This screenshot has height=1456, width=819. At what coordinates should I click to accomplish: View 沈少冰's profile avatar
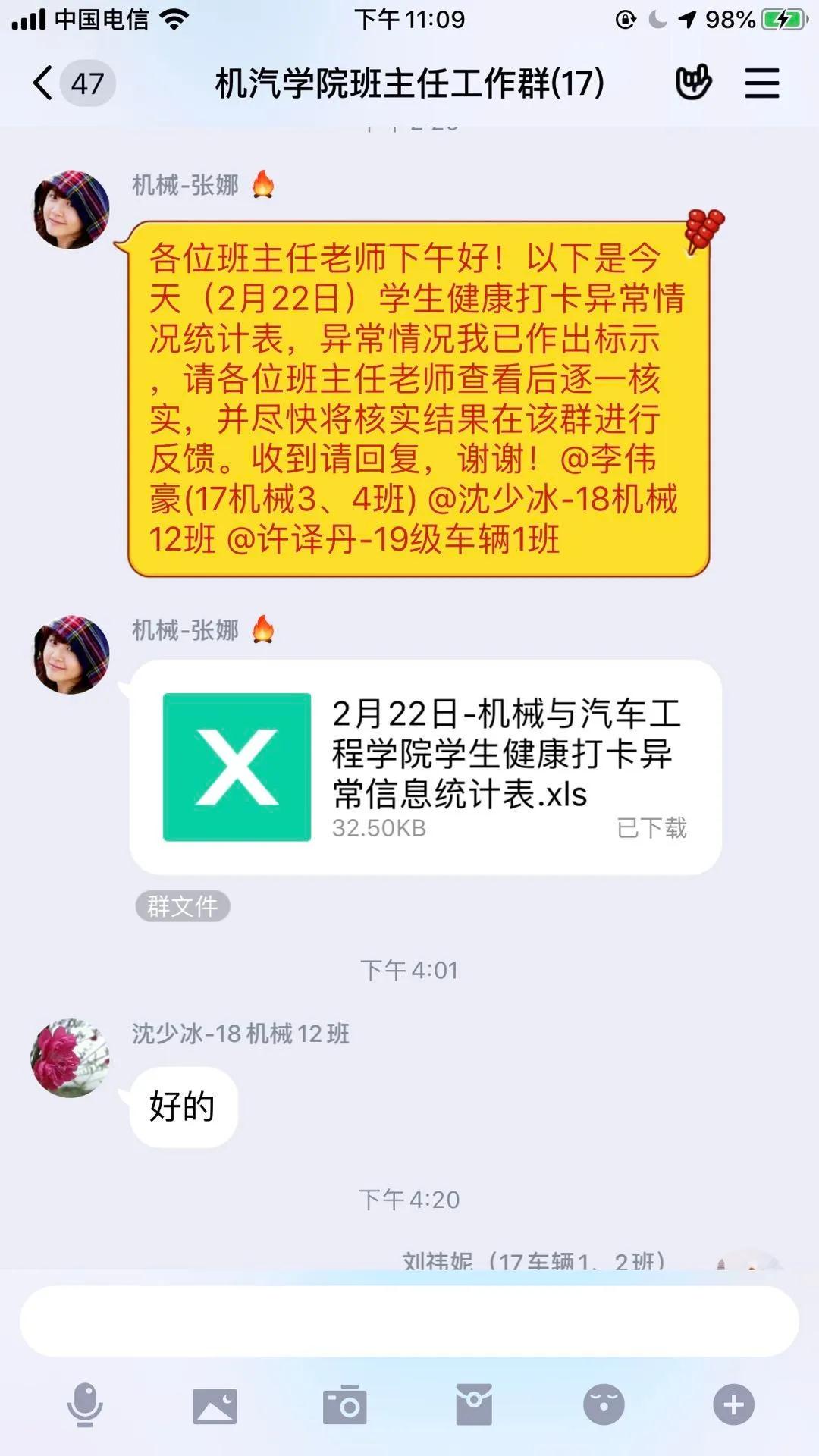(70, 1058)
